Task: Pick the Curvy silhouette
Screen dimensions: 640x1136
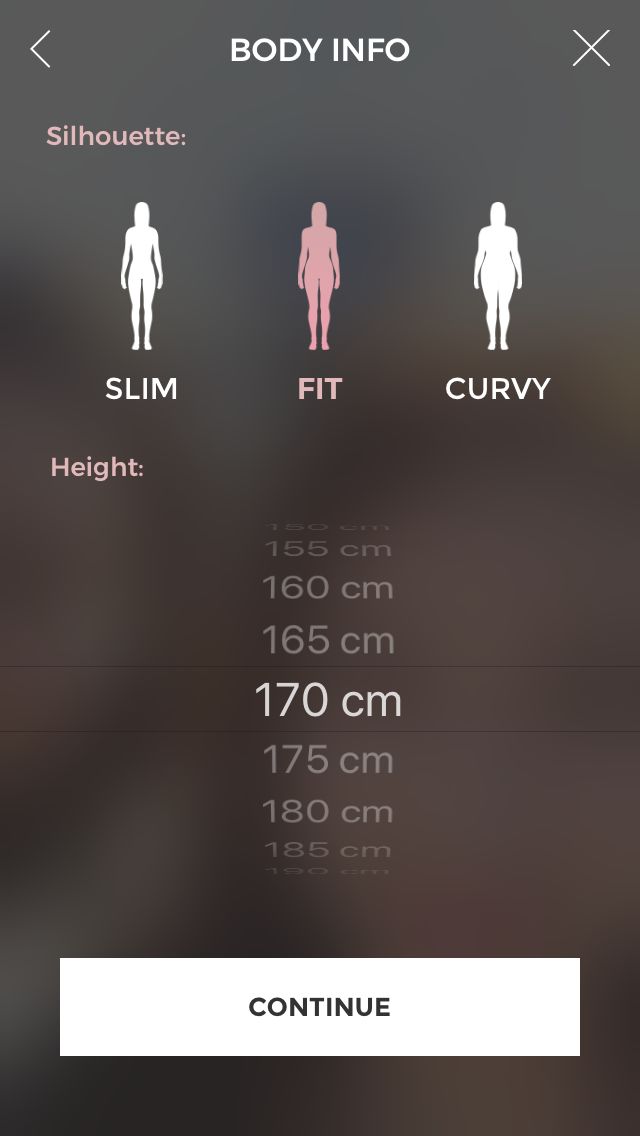Action: click(497, 300)
